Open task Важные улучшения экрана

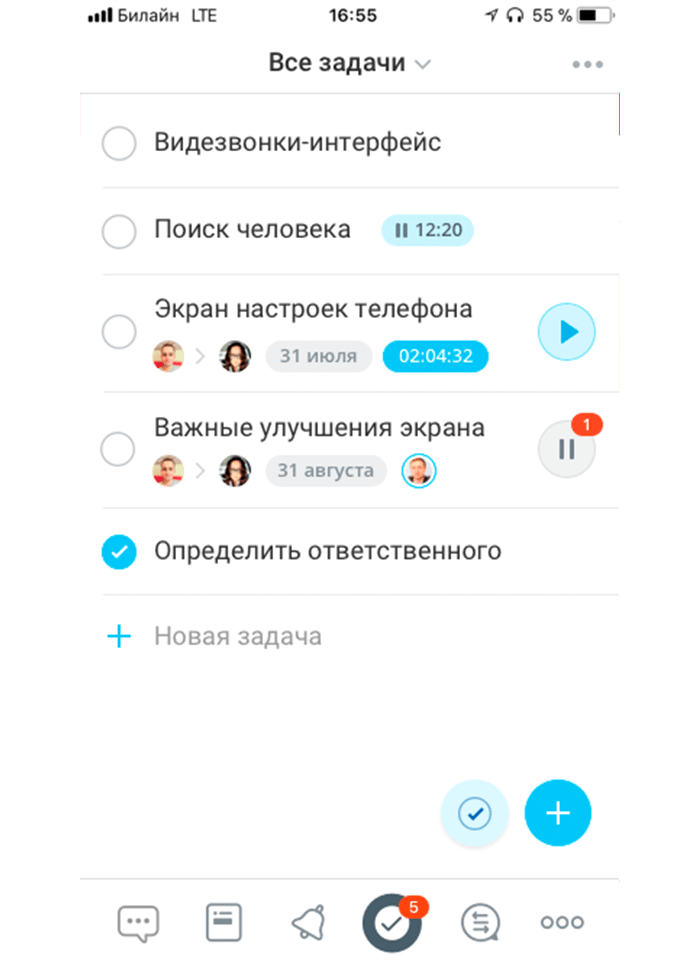pyautogui.click(x=319, y=427)
